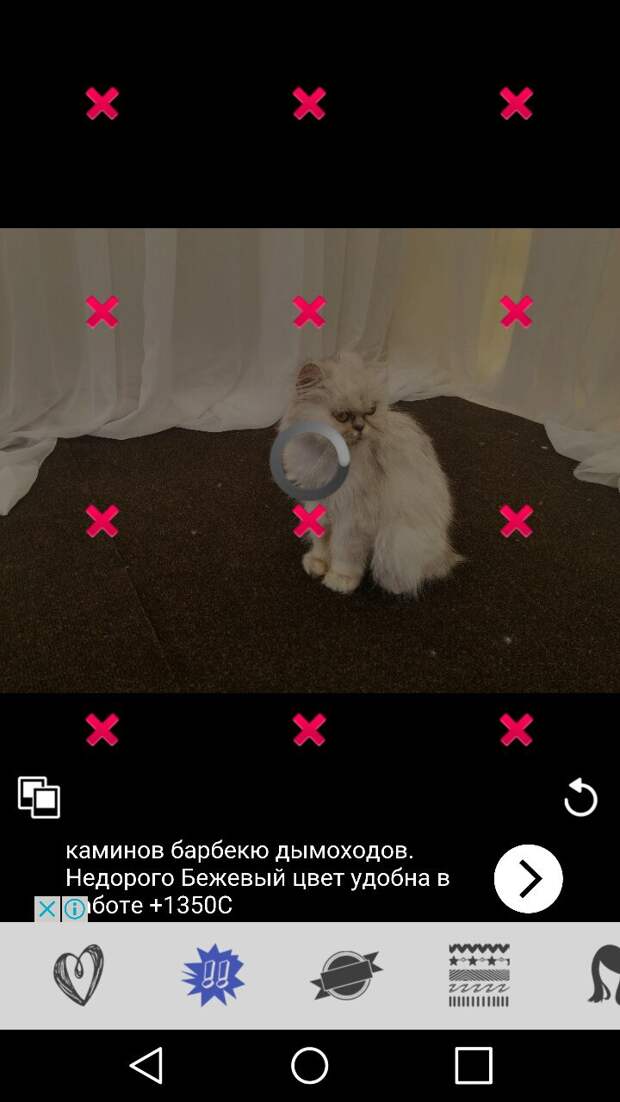Select the exclamation burst sticker category
The width and height of the screenshot is (620, 1102).
[x=212, y=975]
